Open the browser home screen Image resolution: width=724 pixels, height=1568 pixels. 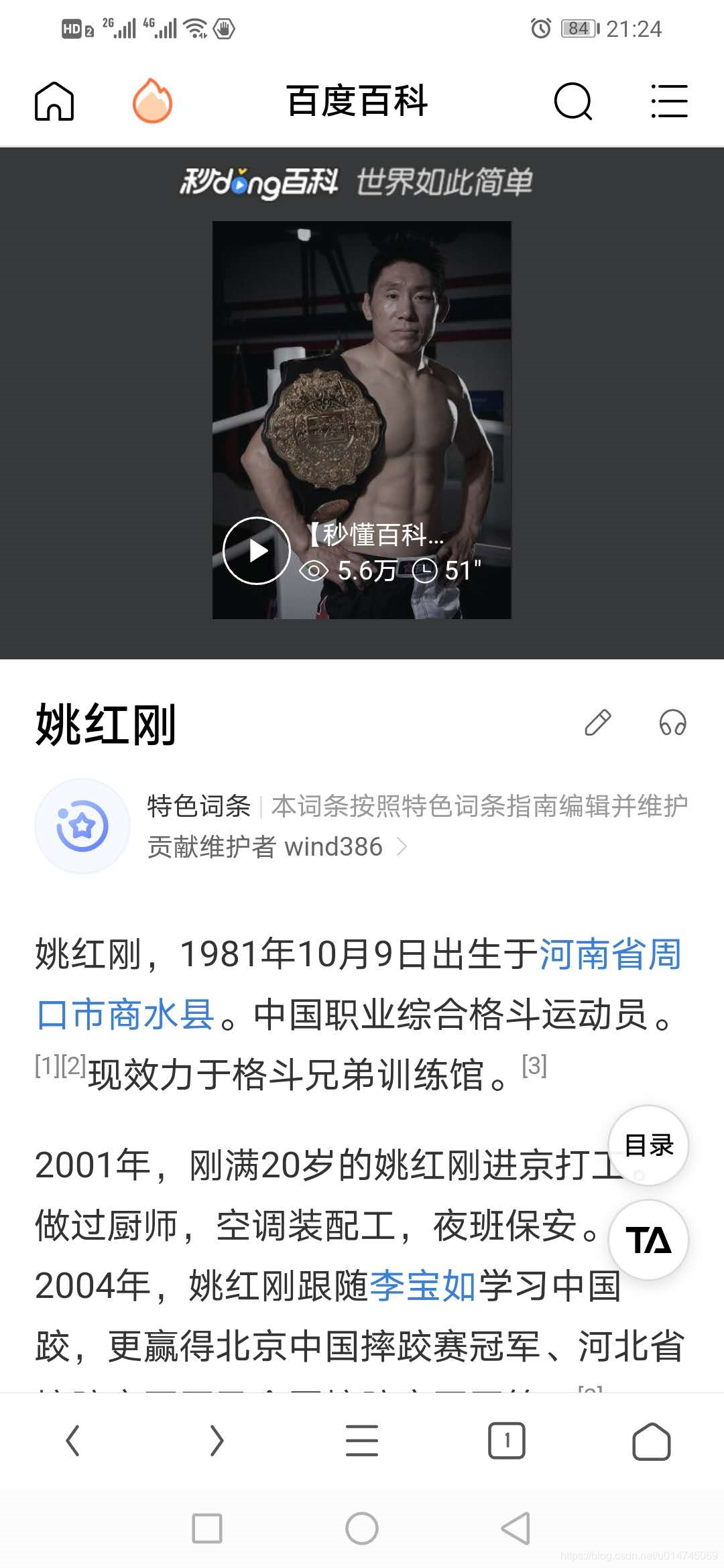tap(651, 1441)
